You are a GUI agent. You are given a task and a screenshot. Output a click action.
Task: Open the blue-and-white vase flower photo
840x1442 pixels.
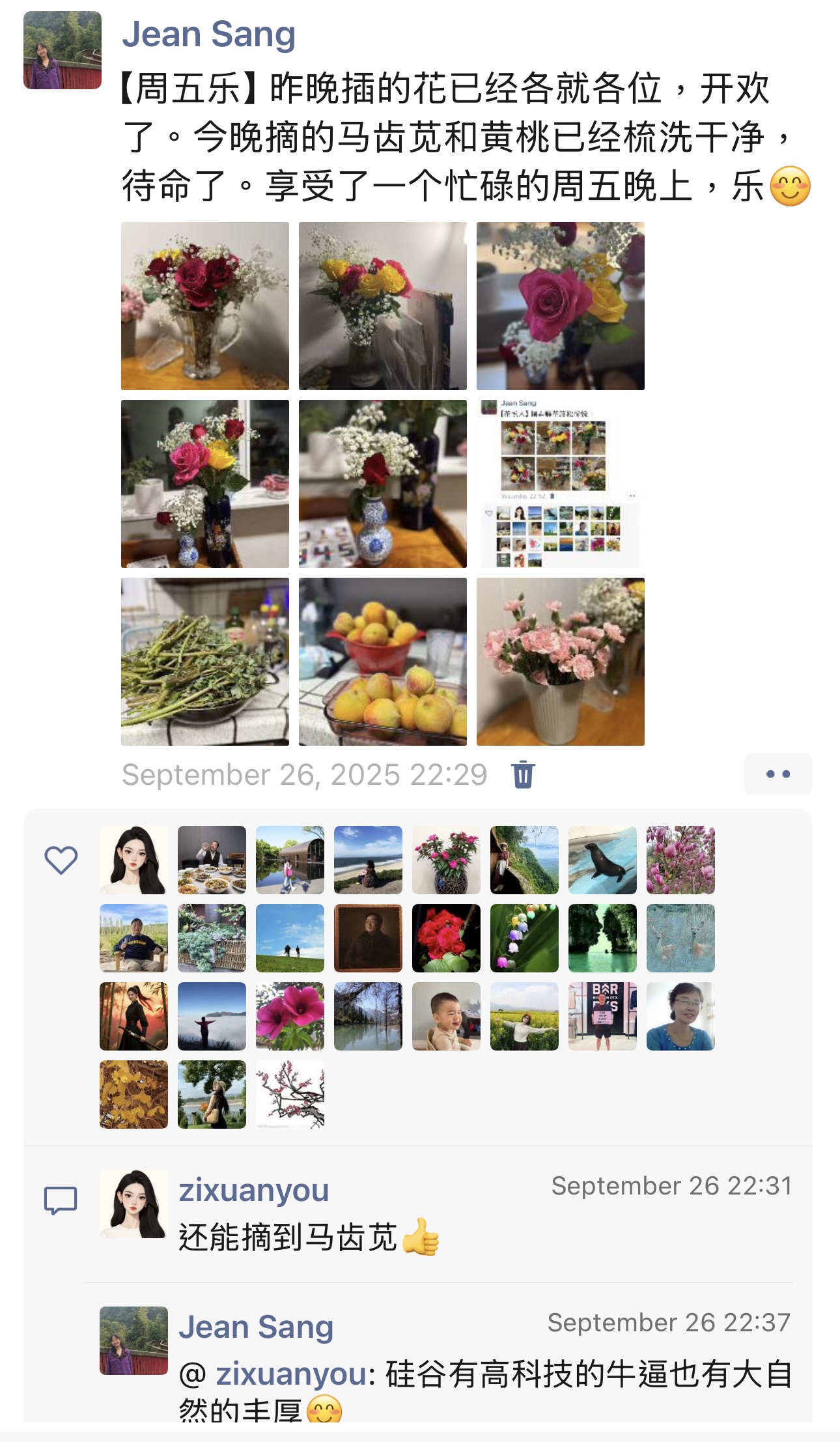coord(383,484)
